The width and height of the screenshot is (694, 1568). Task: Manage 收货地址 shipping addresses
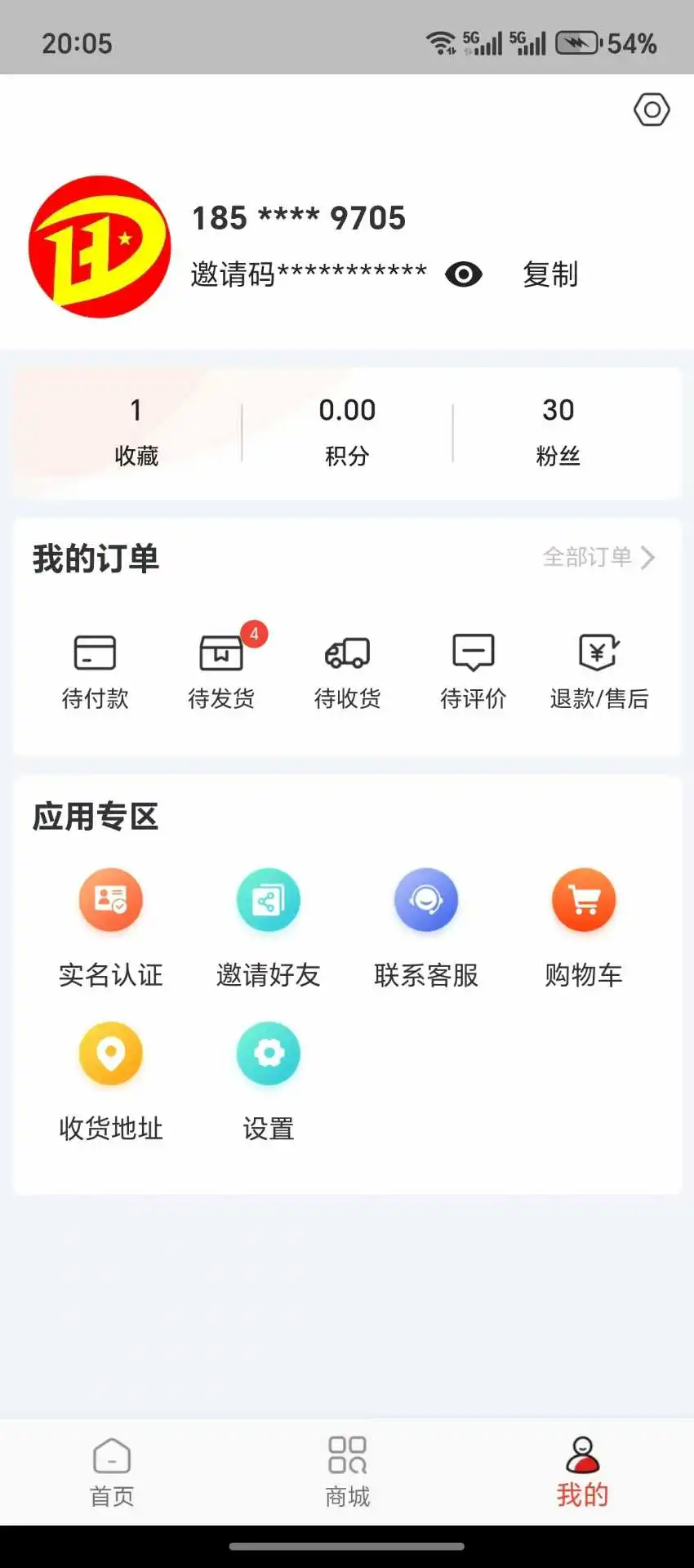click(x=111, y=1053)
